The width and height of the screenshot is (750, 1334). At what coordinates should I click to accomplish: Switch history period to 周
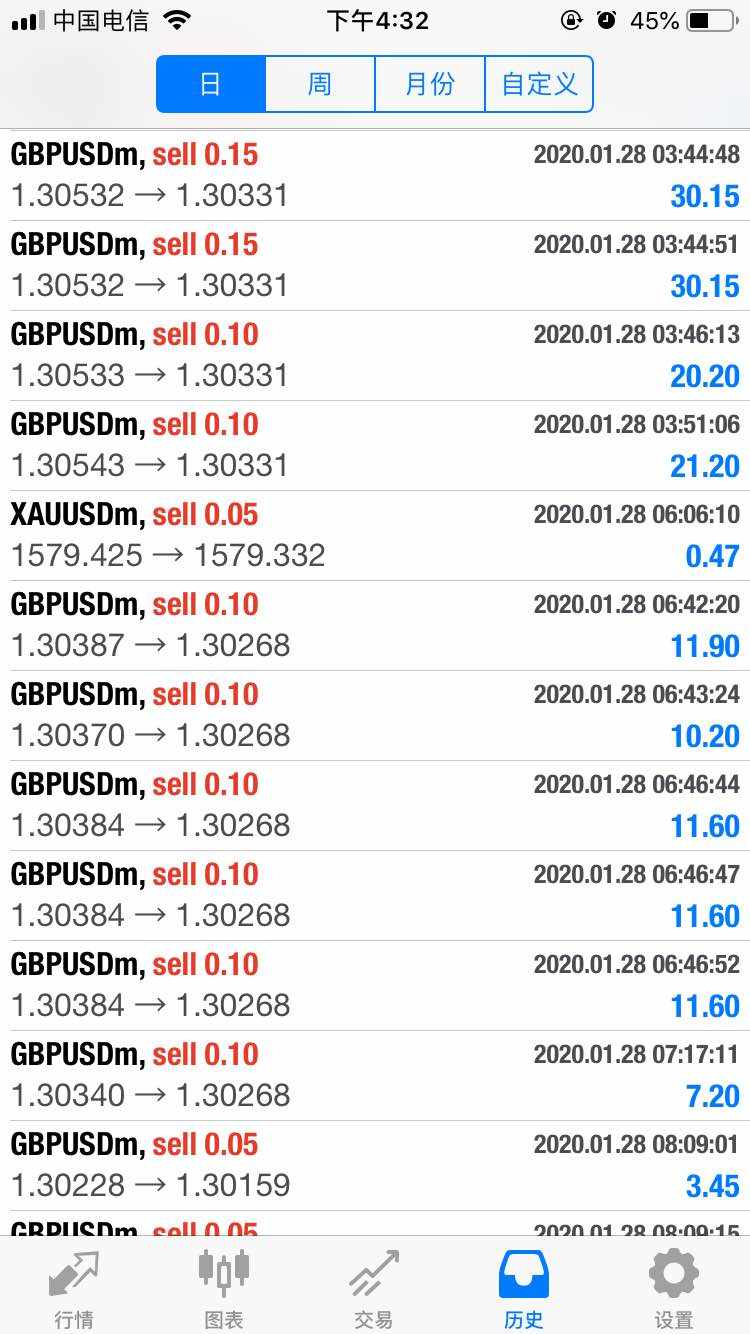320,84
